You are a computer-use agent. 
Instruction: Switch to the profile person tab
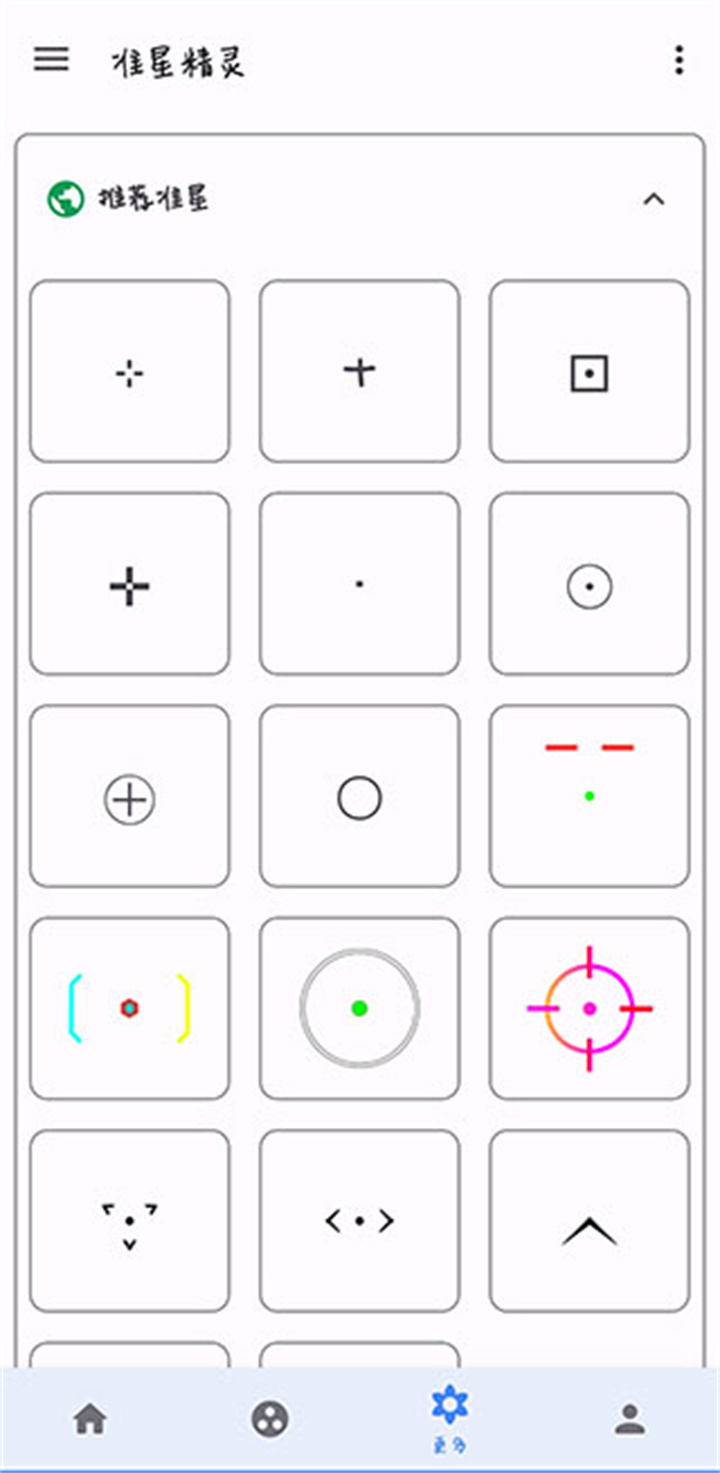tap(629, 1418)
